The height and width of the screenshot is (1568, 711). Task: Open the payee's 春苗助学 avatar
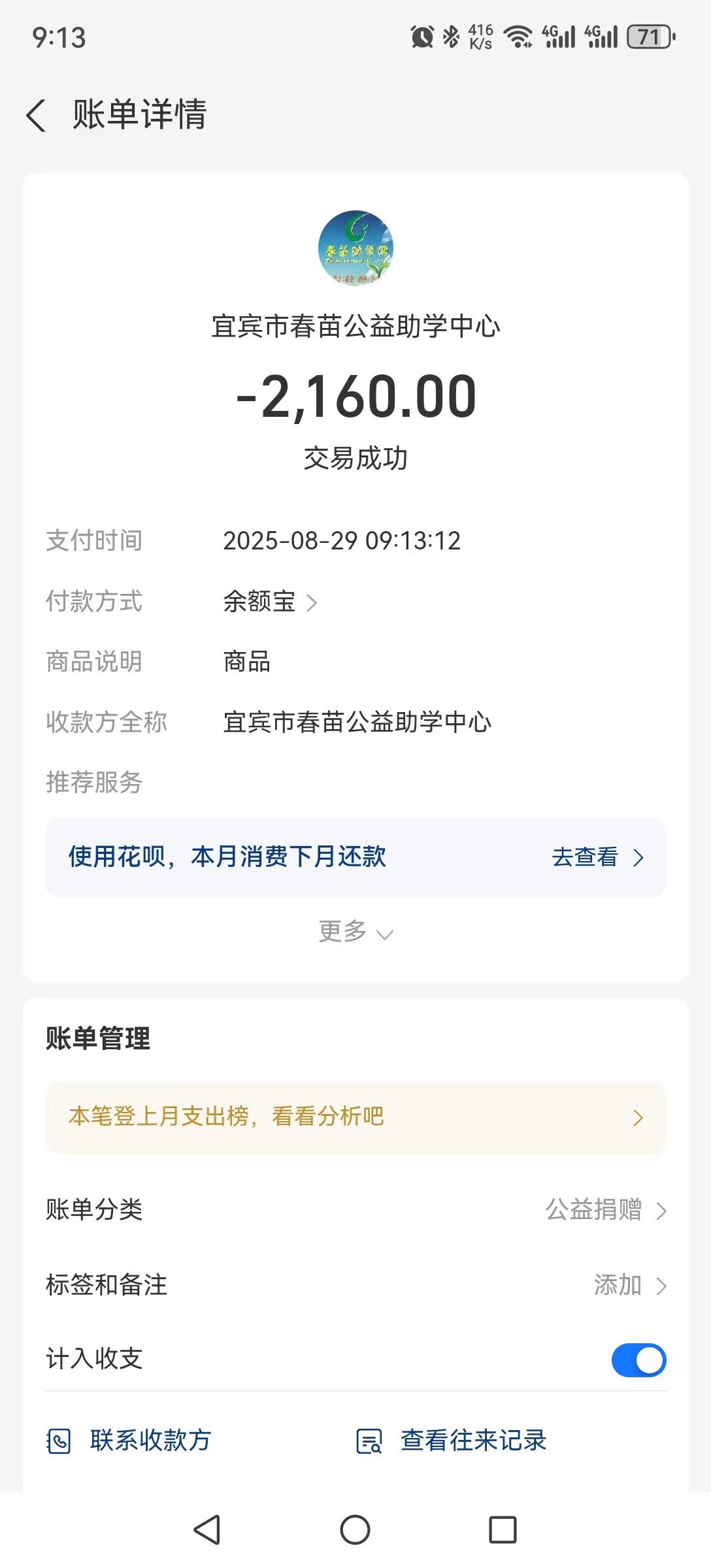pyautogui.click(x=355, y=248)
